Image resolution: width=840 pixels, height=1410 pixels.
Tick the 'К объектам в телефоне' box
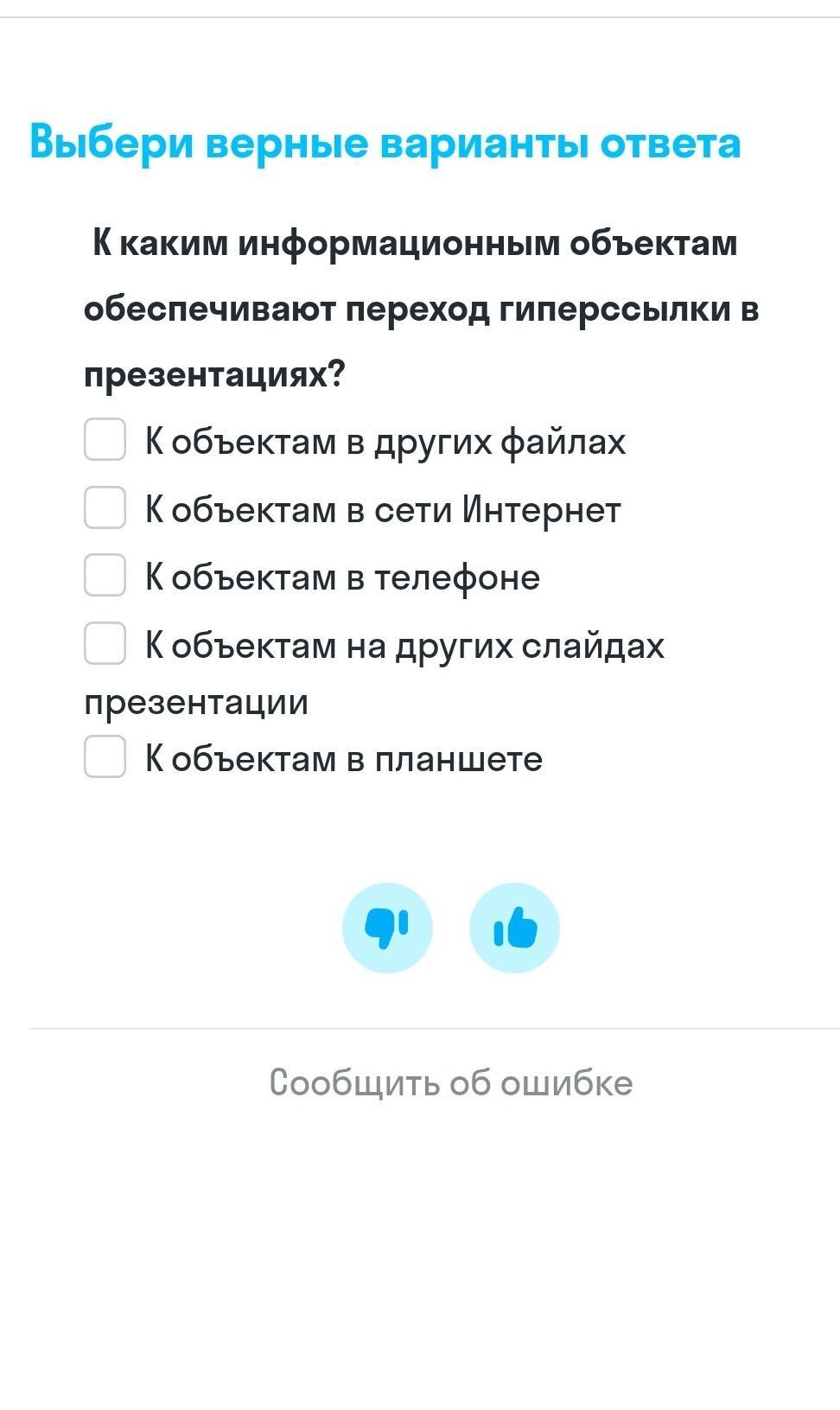[105, 575]
